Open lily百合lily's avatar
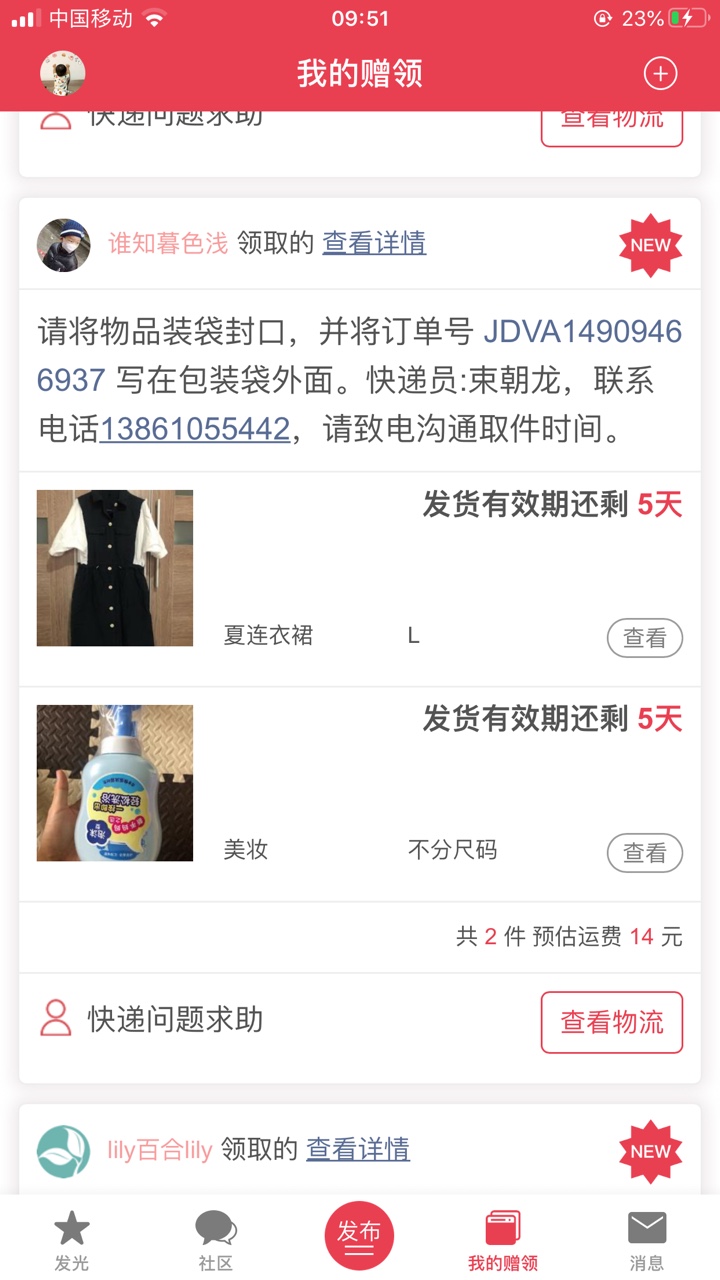The height and width of the screenshot is (1280, 720). (64, 1152)
